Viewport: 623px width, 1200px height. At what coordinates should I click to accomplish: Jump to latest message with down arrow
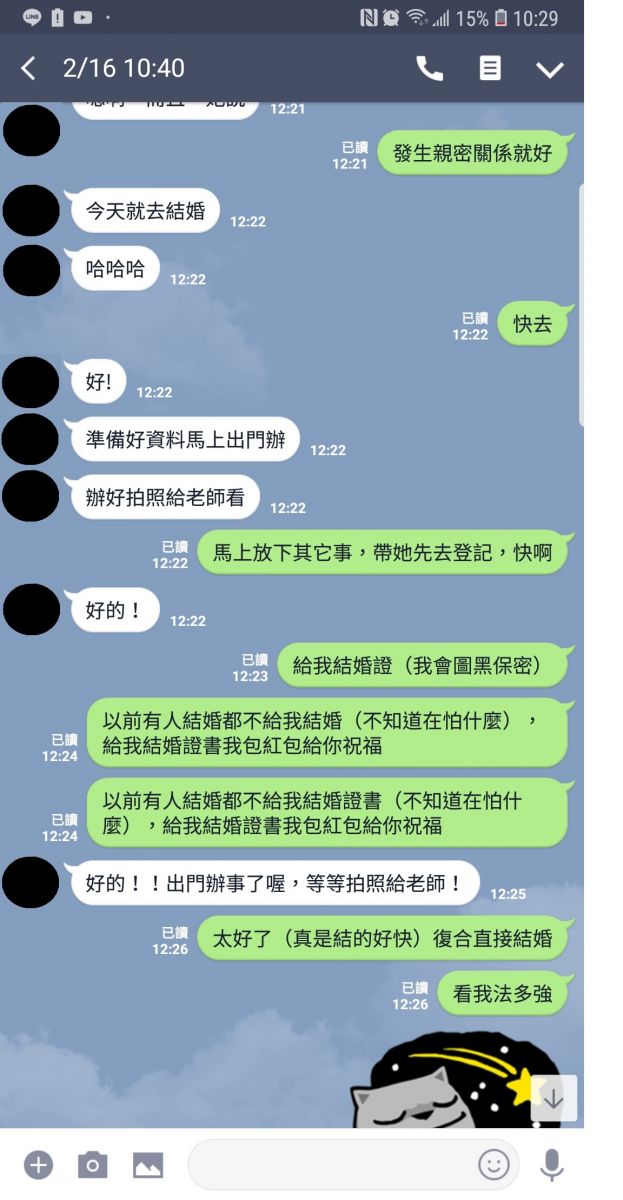tap(553, 1097)
